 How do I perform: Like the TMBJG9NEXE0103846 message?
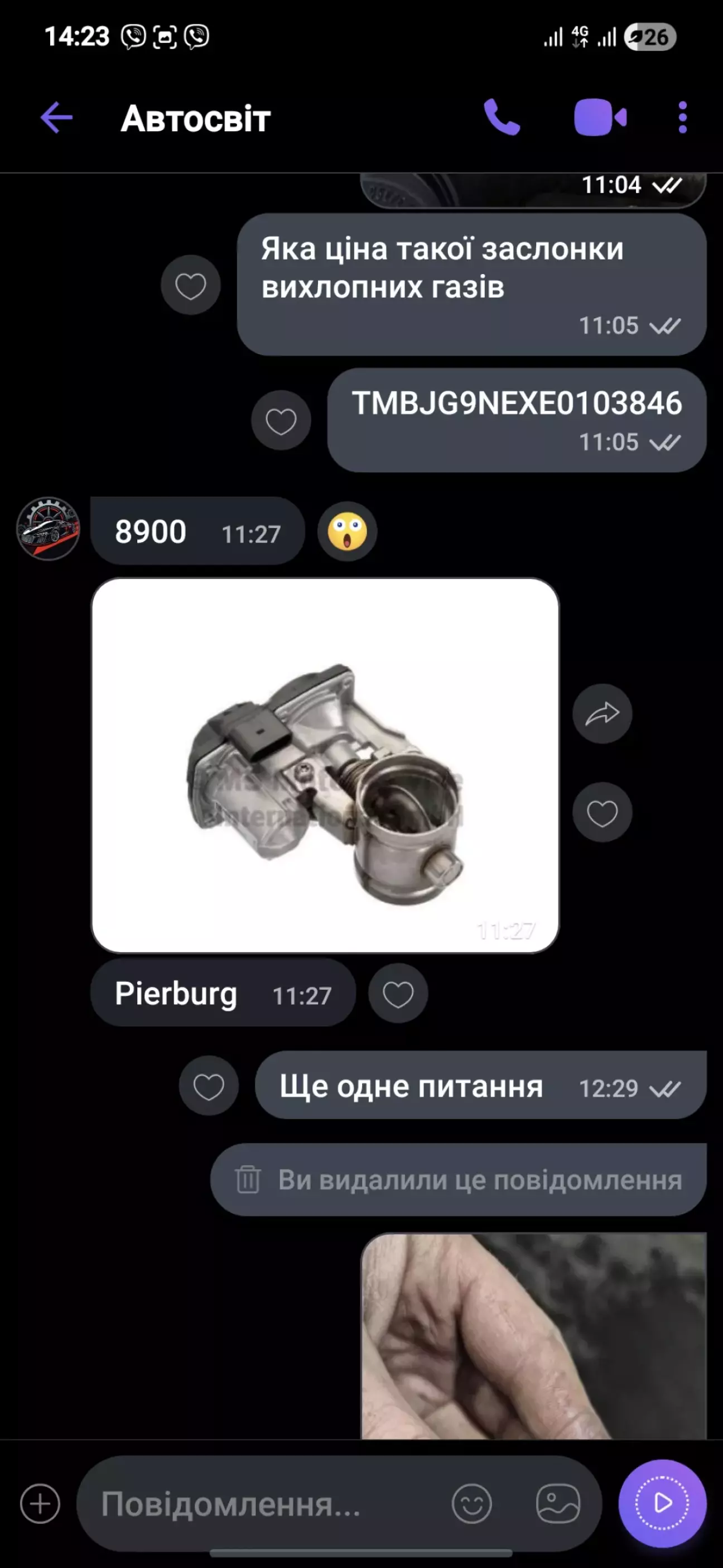click(x=281, y=421)
